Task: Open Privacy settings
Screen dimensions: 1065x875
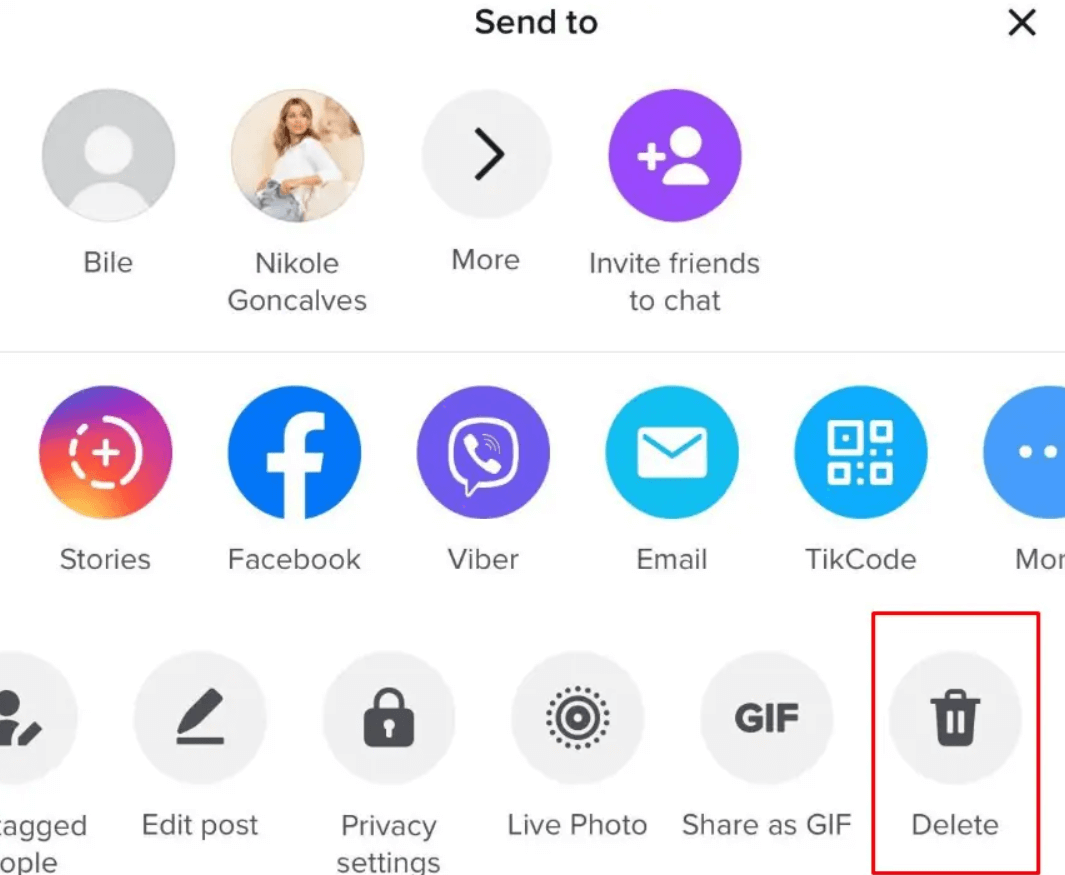Action: (x=389, y=718)
